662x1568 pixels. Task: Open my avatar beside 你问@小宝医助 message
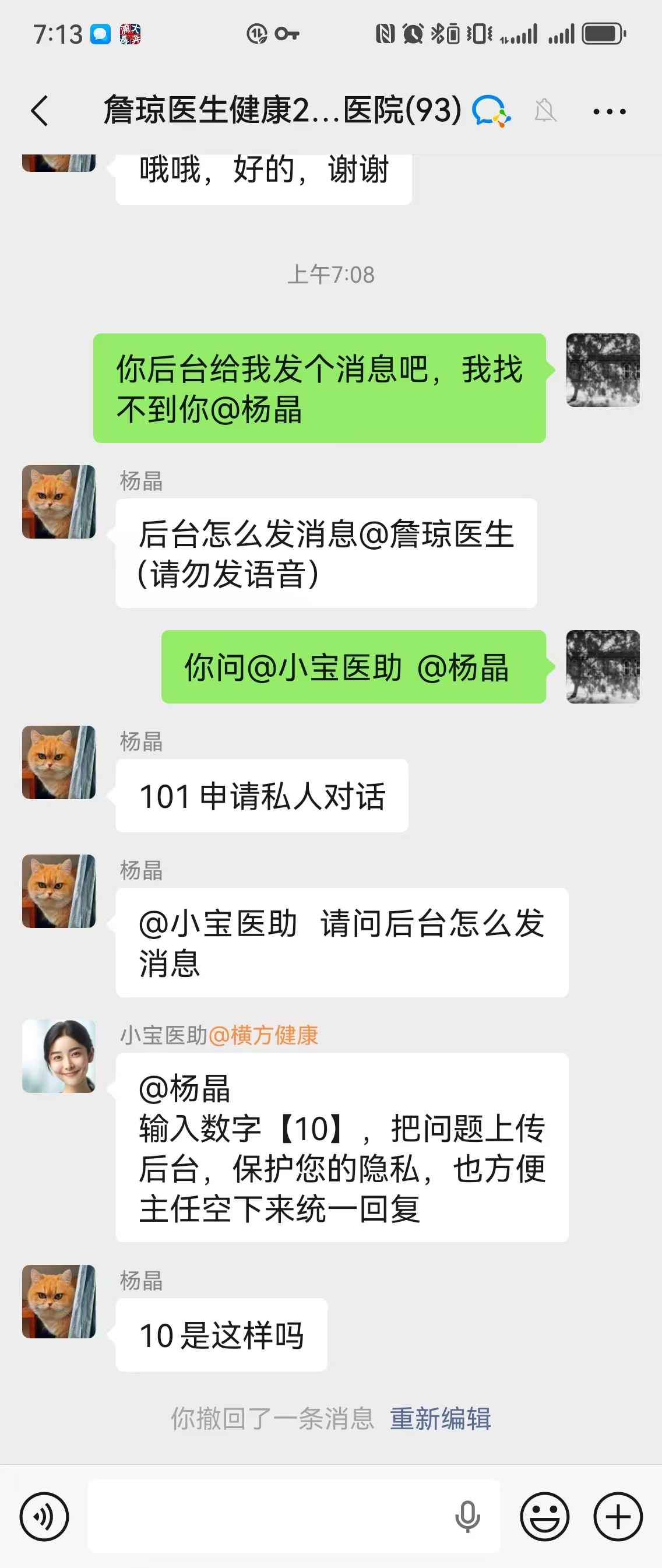pos(603,666)
